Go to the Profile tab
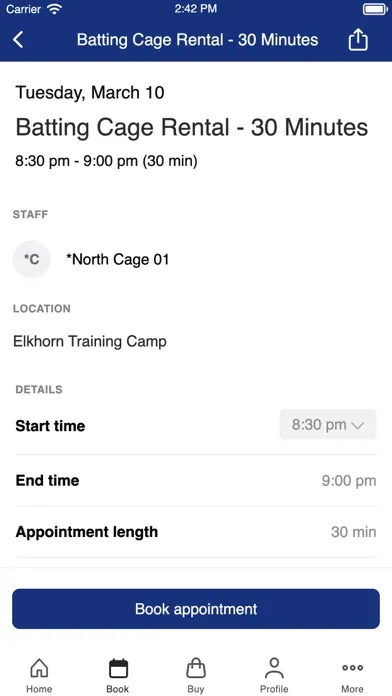The width and height of the screenshot is (392, 696). tap(274, 675)
